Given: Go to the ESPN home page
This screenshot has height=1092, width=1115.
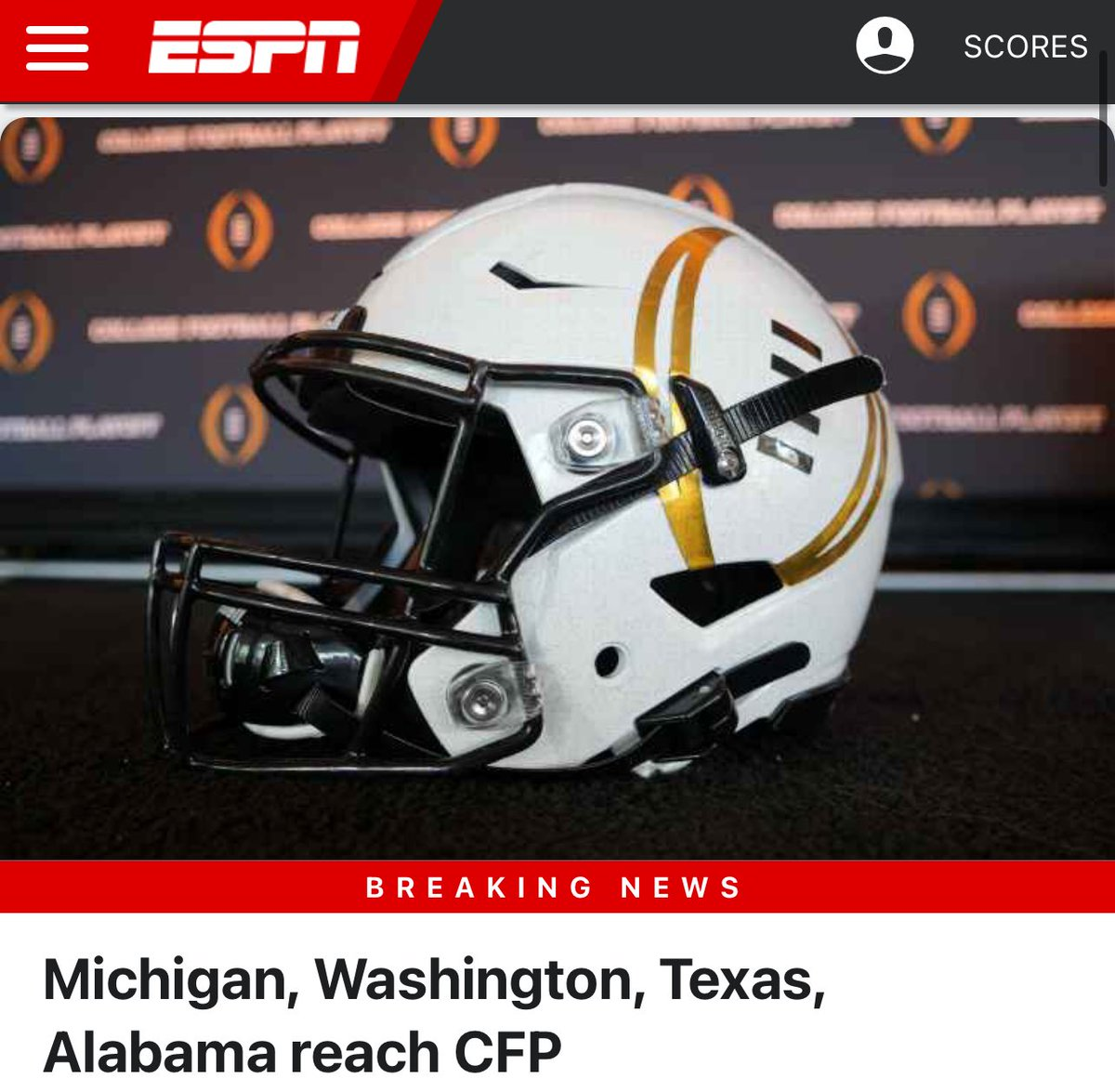Looking at the screenshot, I should pos(254,47).
